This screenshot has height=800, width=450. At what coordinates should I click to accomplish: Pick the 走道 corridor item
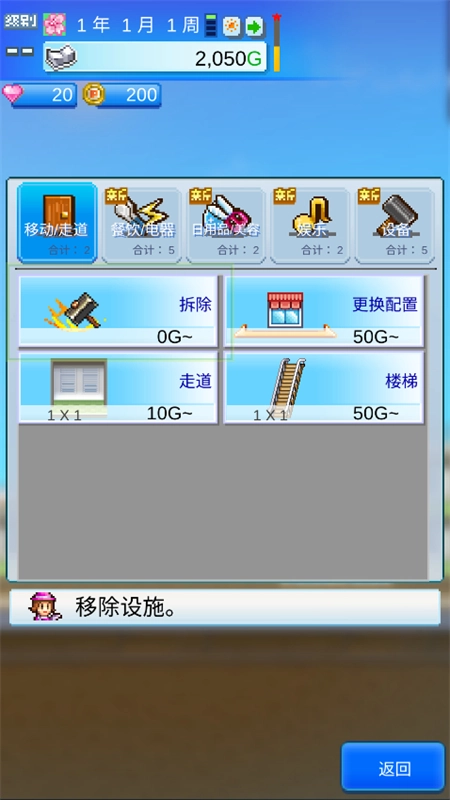click(x=118, y=387)
